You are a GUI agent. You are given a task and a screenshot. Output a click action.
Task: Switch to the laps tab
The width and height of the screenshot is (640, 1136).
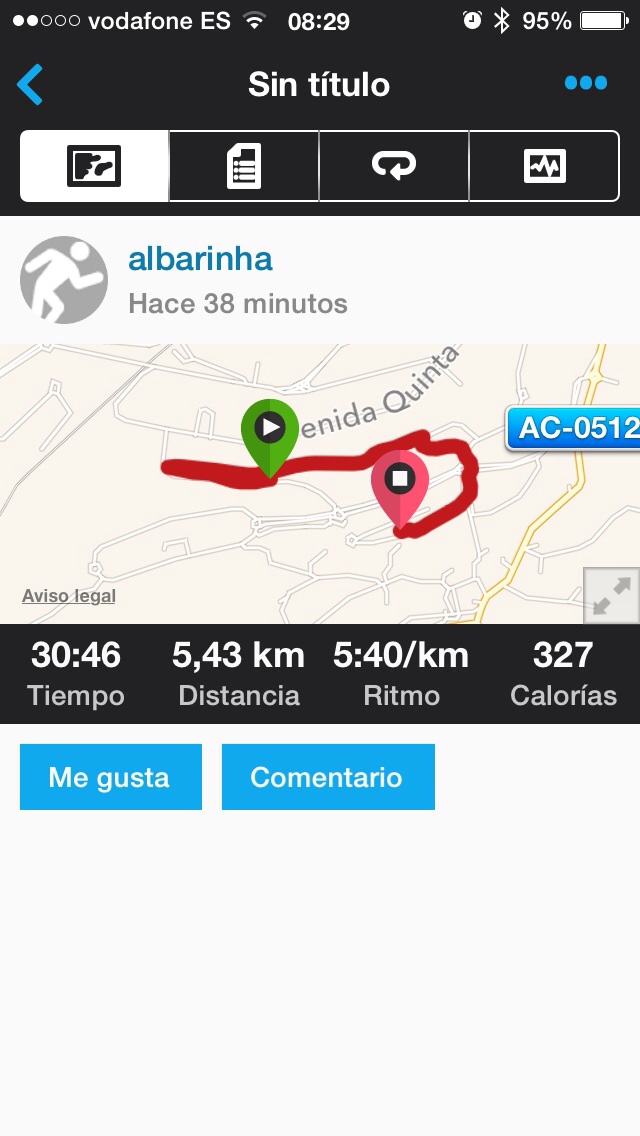pos(394,166)
